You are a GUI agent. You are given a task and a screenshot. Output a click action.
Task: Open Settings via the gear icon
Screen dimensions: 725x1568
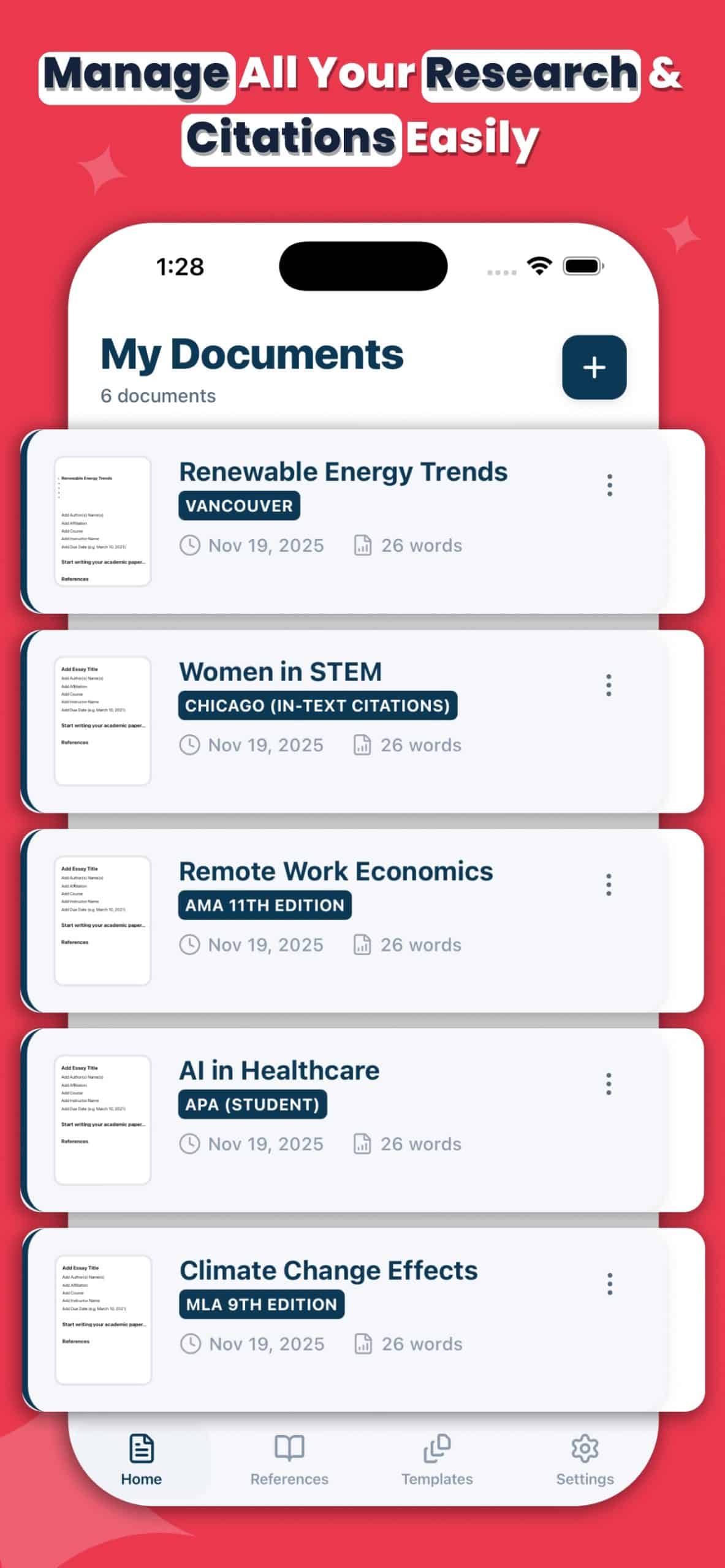[x=584, y=1449]
